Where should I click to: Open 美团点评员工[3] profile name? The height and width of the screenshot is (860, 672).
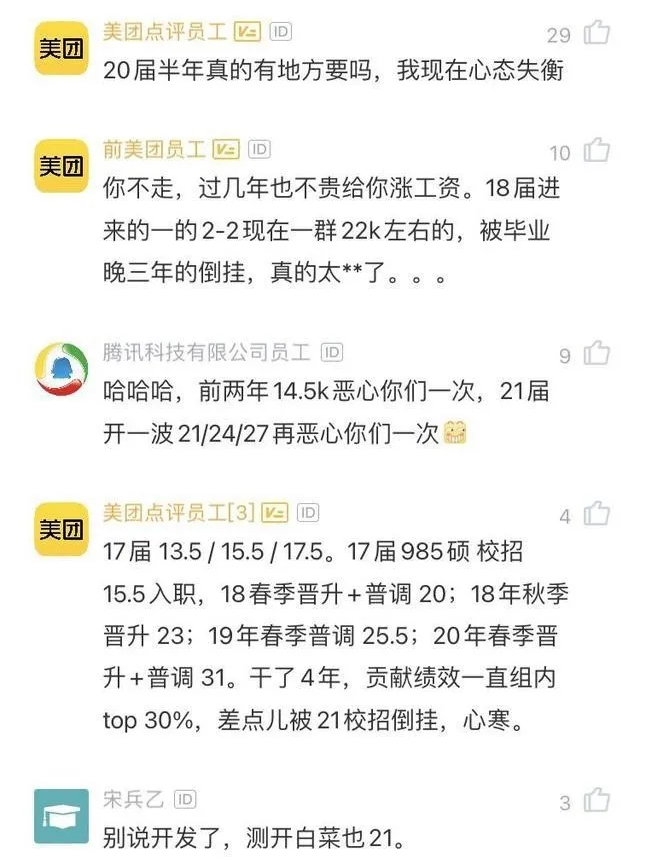point(179,513)
